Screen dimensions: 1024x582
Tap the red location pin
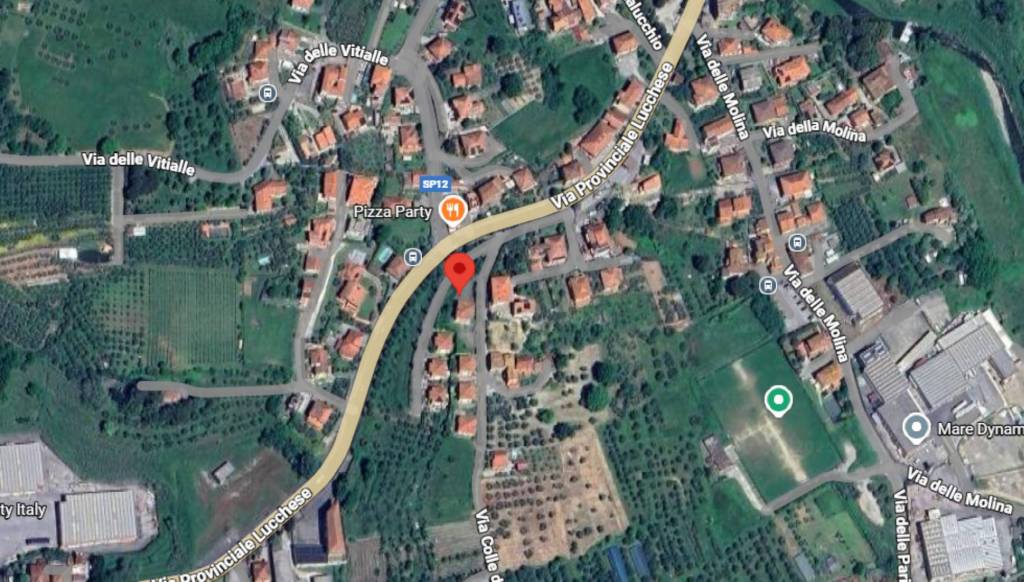click(459, 270)
